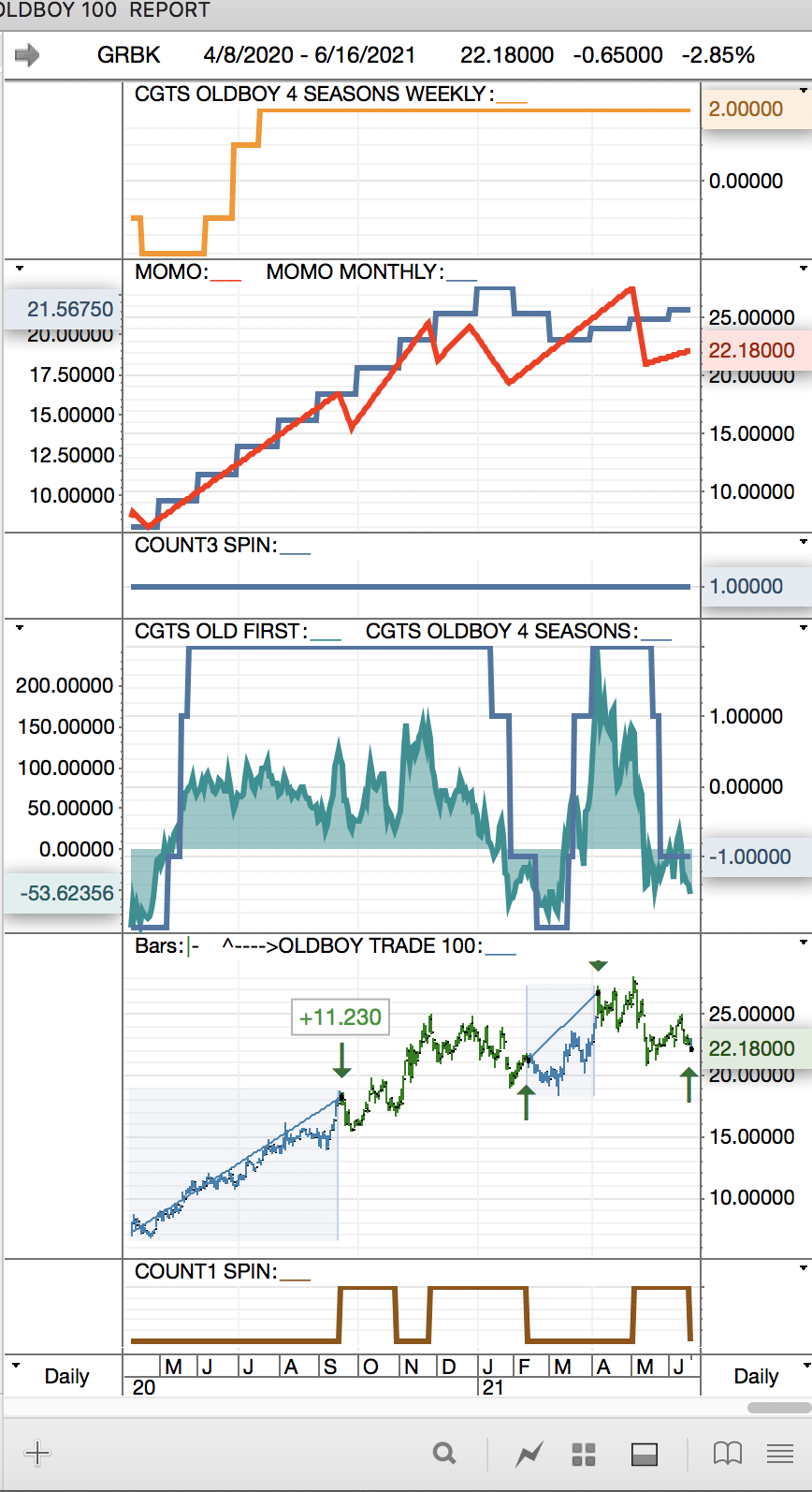The width and height of the screenshot is (812, 1492).
Task: Tap the horizontal scrollbar handle
Action: [779, 1408]
